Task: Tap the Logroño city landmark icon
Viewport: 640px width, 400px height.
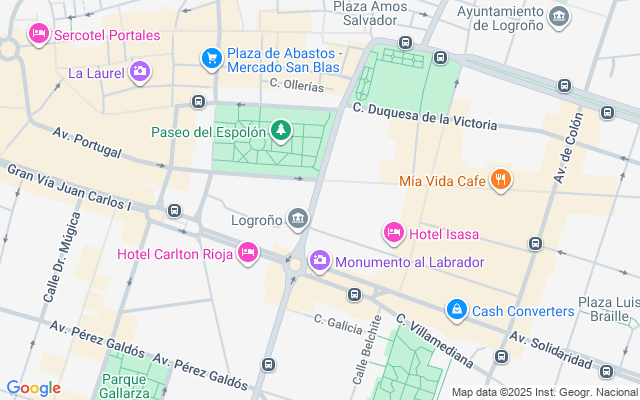Action: [298, 218]
